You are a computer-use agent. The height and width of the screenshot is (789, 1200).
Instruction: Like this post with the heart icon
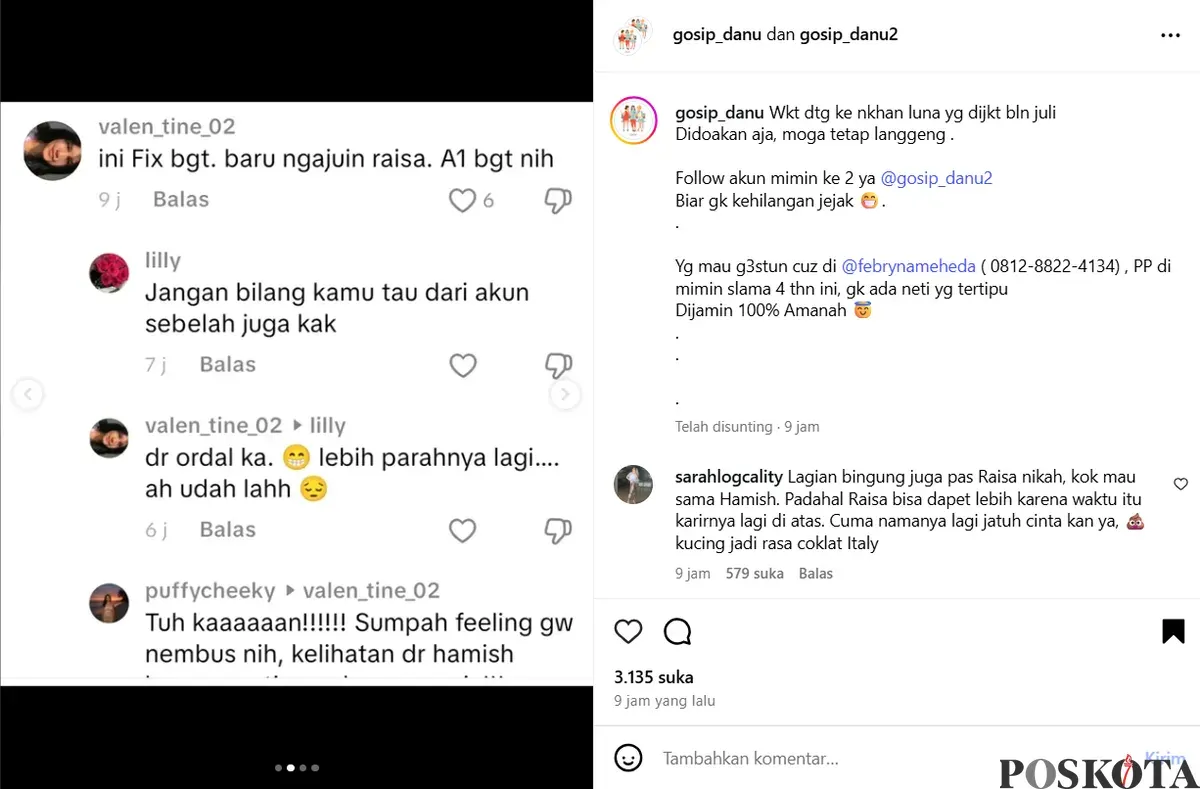[628, 631]
